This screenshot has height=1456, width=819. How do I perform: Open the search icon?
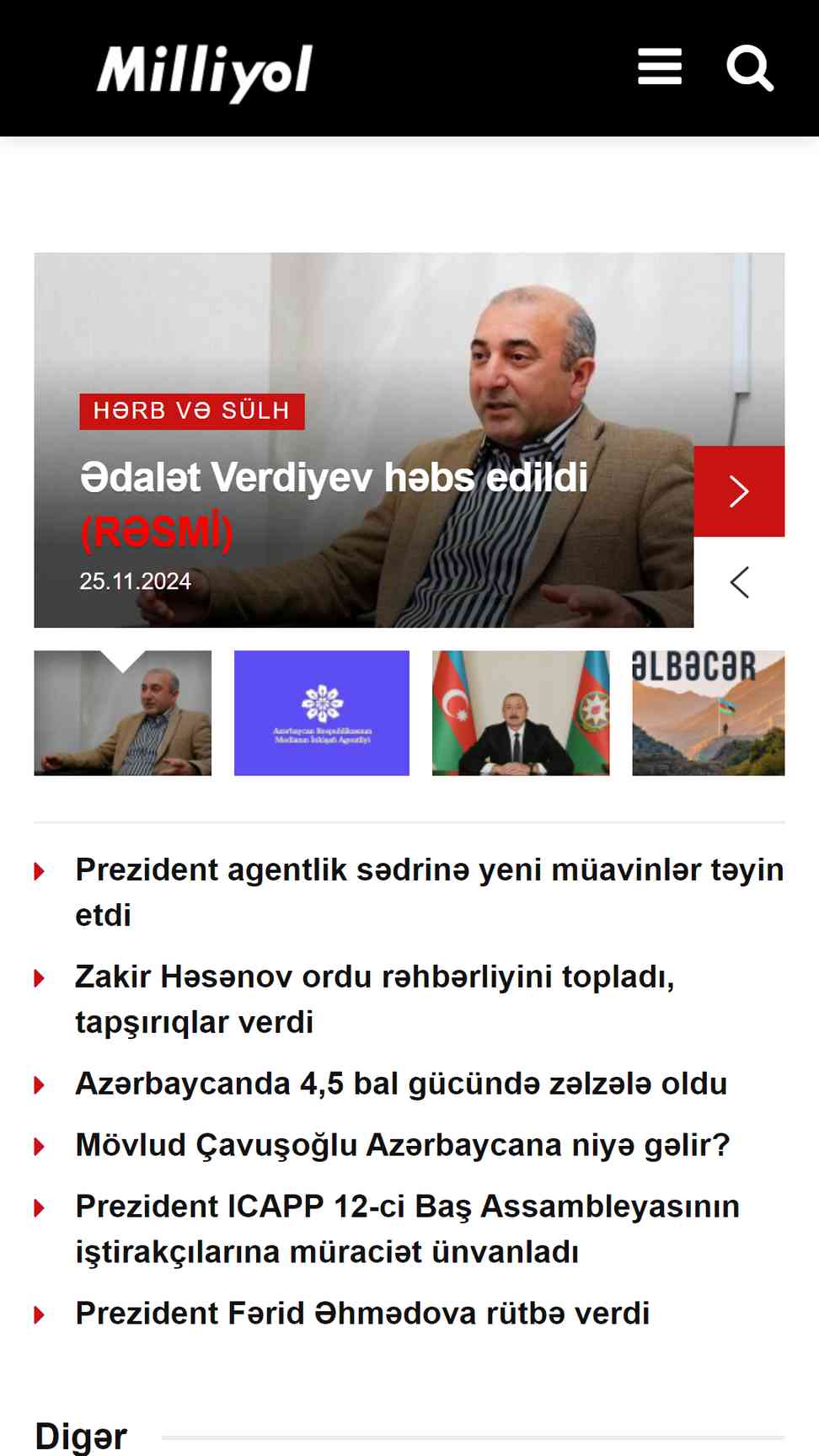[749, 68]
